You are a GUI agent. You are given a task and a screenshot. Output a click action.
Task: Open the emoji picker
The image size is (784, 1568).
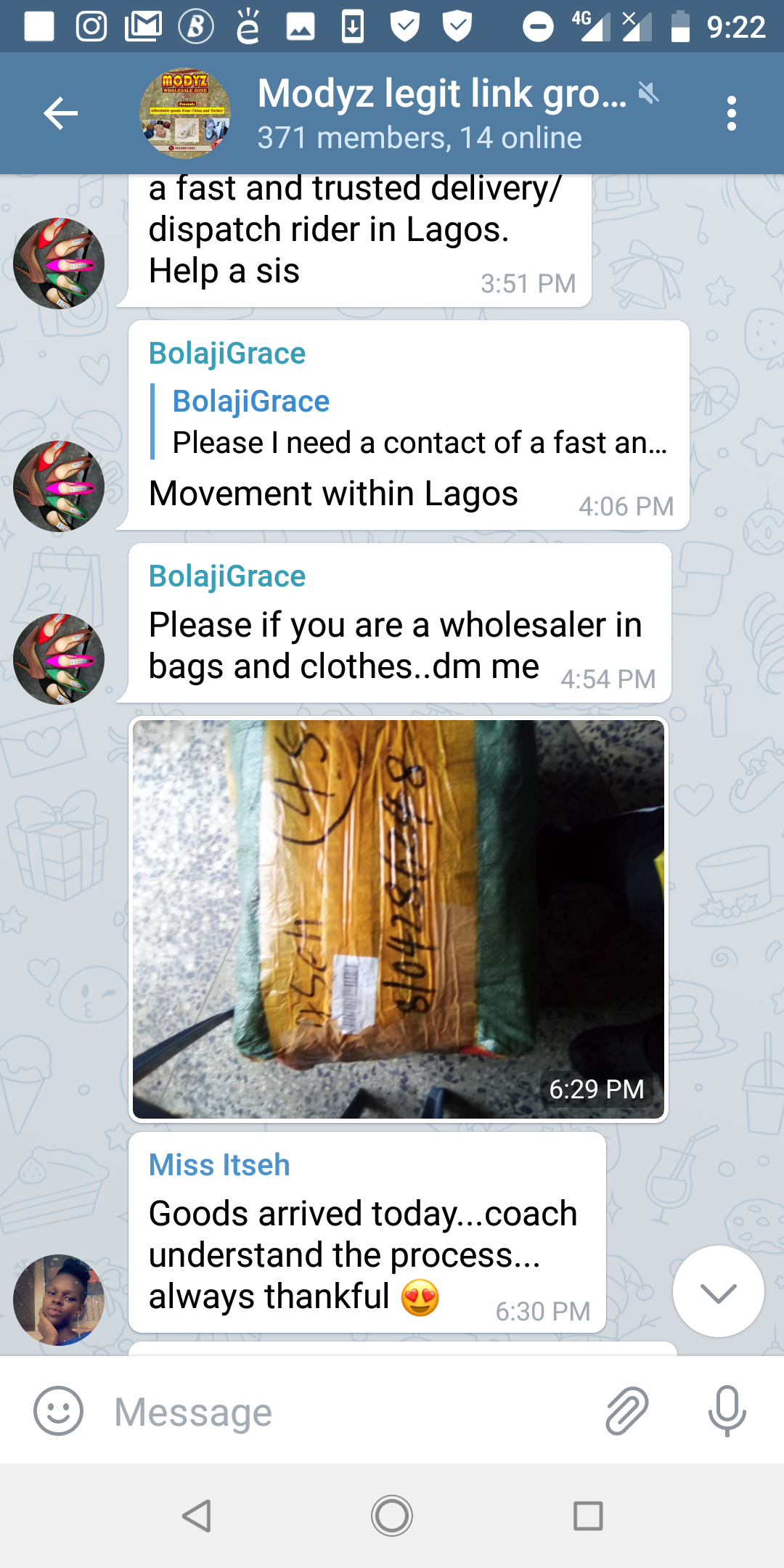59,1411
